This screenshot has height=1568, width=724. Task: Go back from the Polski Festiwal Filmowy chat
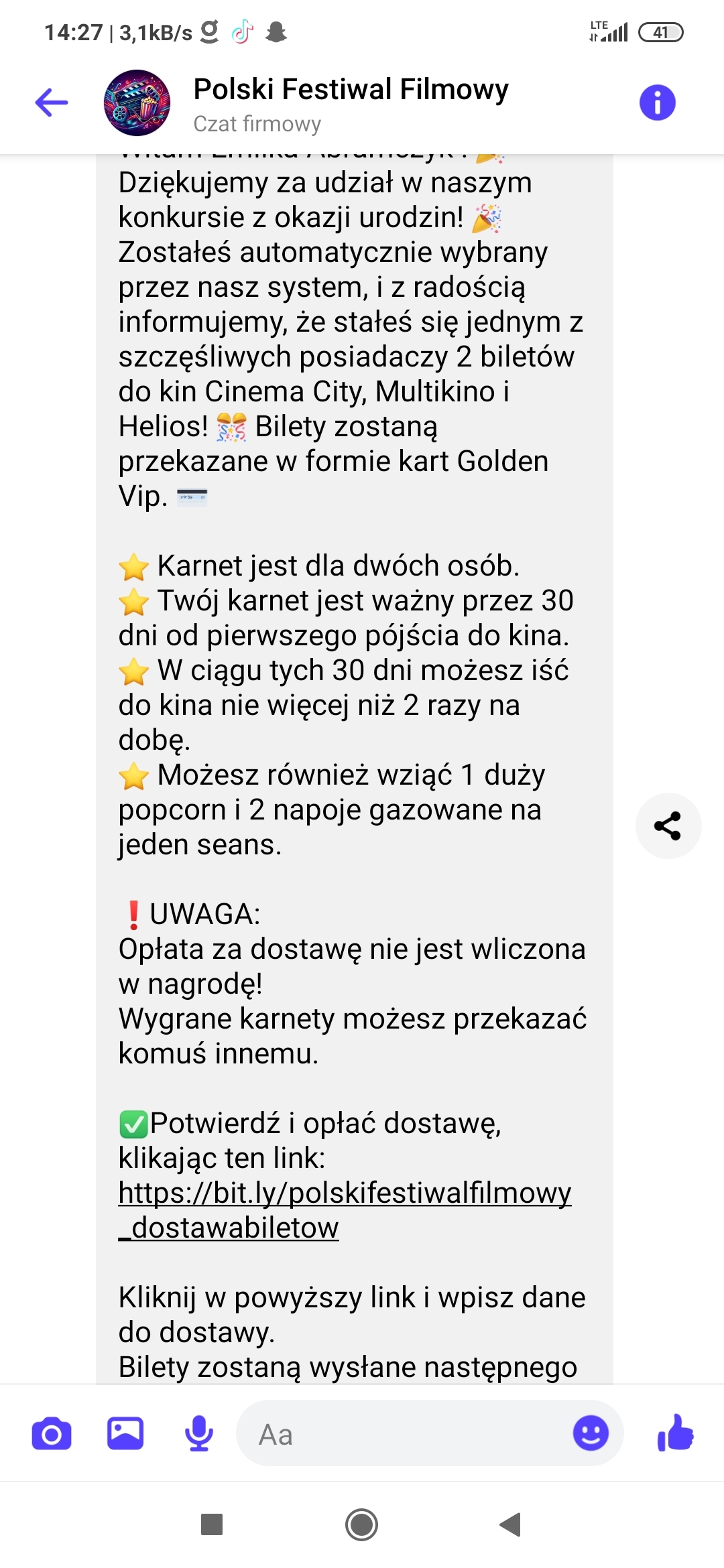tap(52, 103)
